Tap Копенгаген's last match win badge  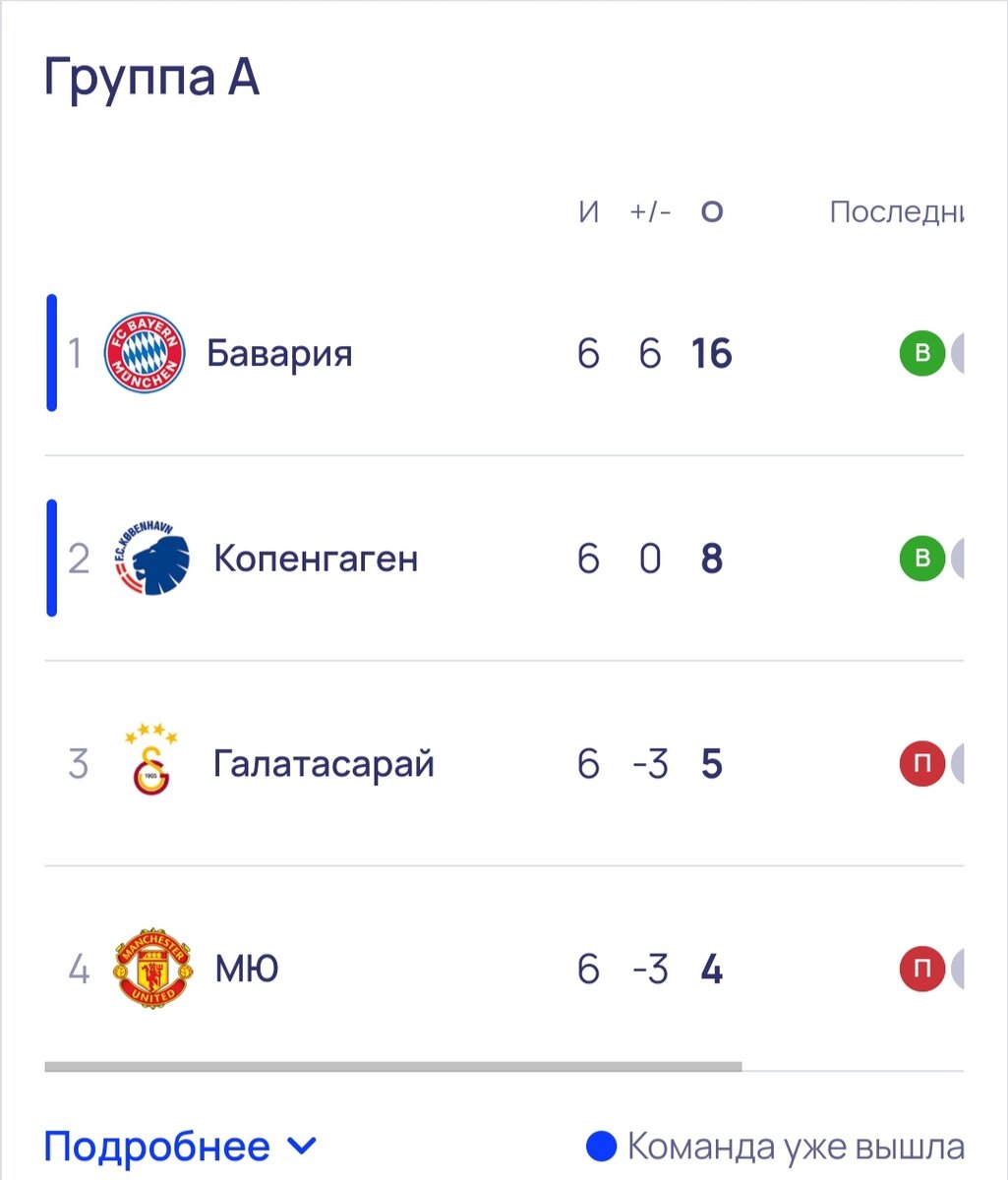921,559
